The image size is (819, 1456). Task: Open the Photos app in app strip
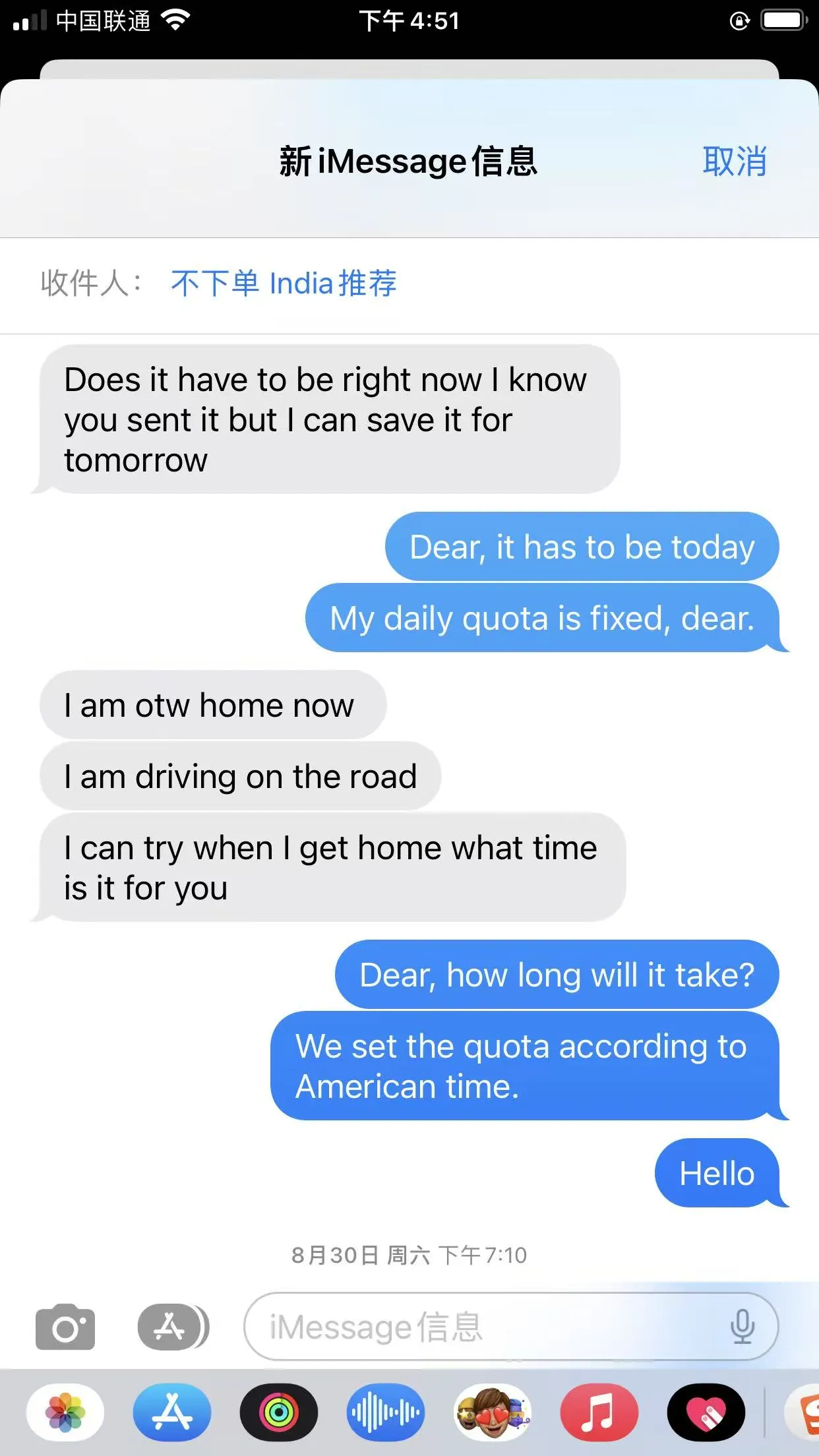coord(65,1412)
